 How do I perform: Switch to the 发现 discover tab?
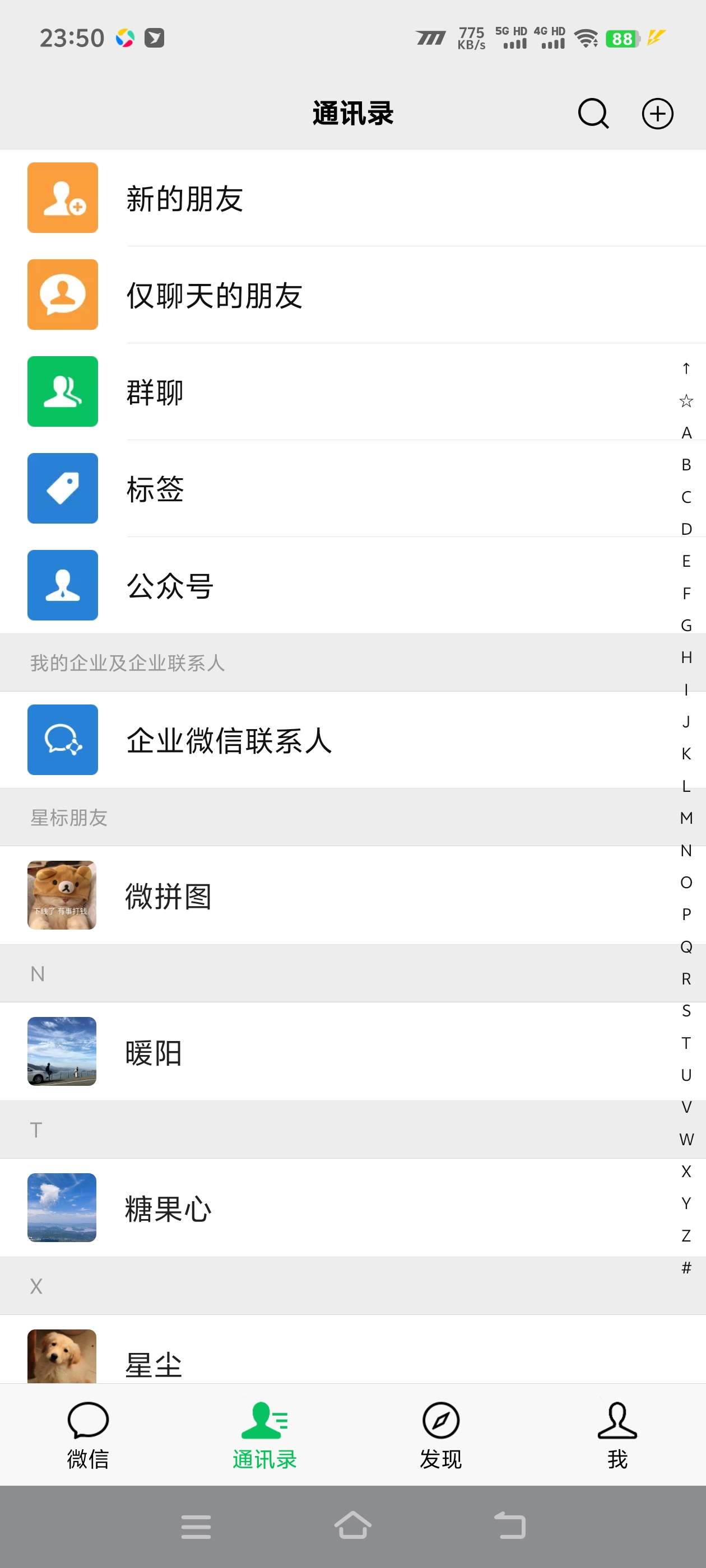(440, 1434)
